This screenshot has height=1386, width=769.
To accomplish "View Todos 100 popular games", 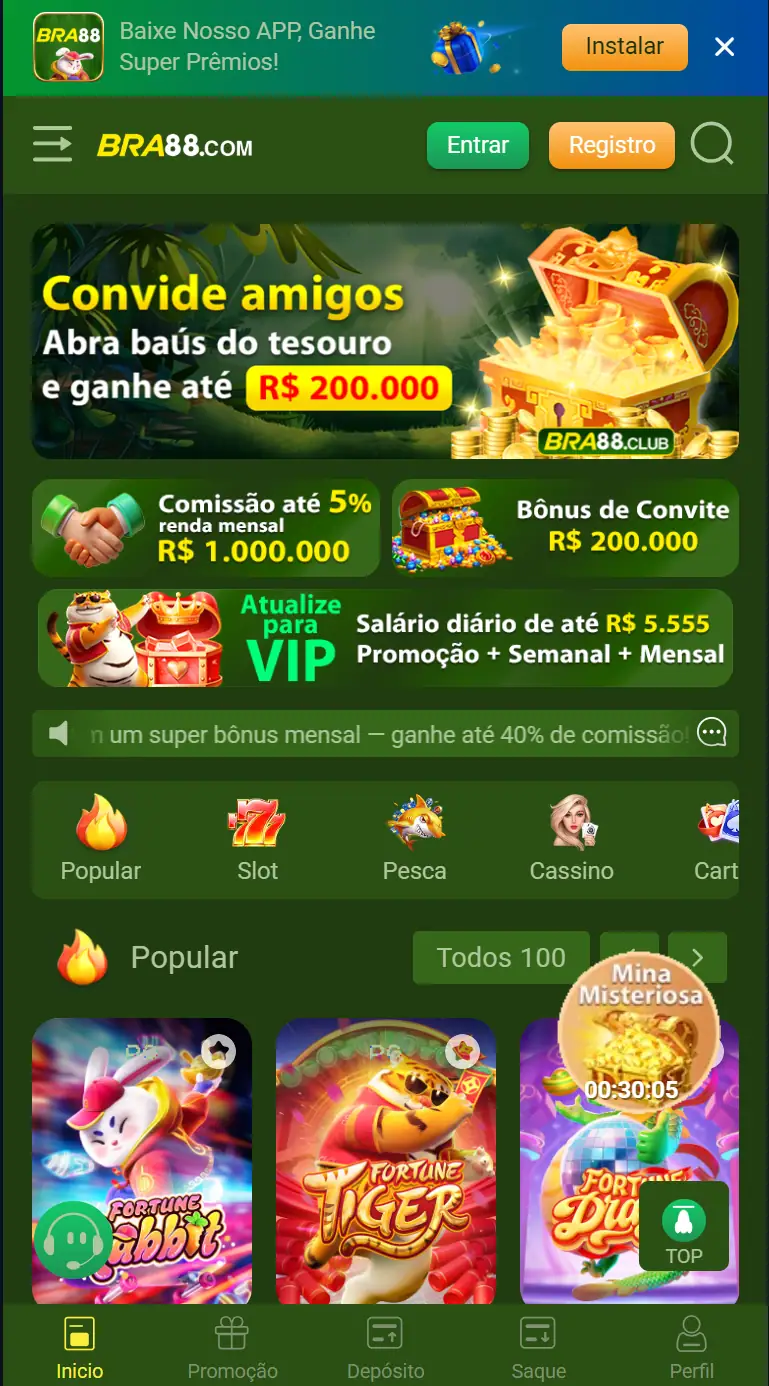I will pyautogui.click(x=502, y=958).
